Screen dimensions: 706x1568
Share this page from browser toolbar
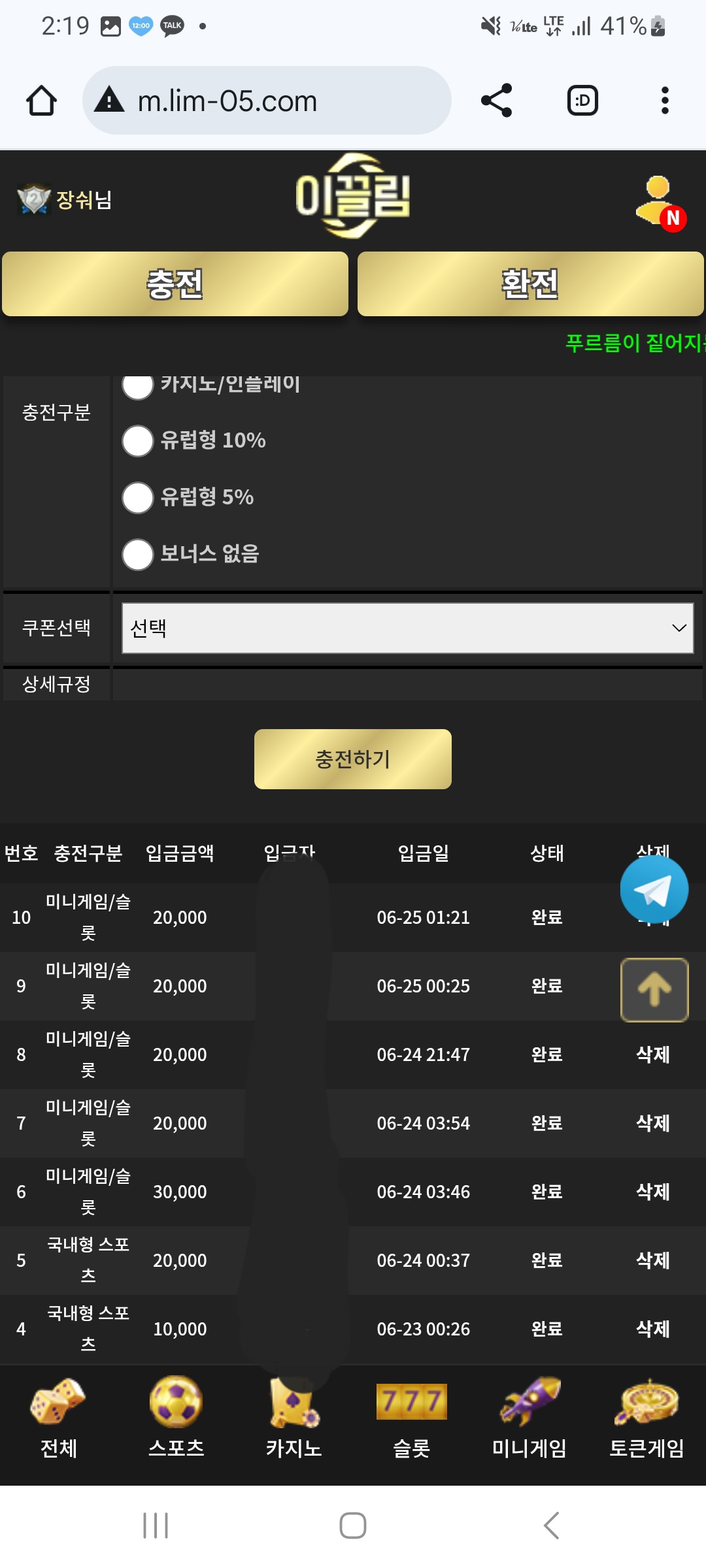(x=497, y=101)
